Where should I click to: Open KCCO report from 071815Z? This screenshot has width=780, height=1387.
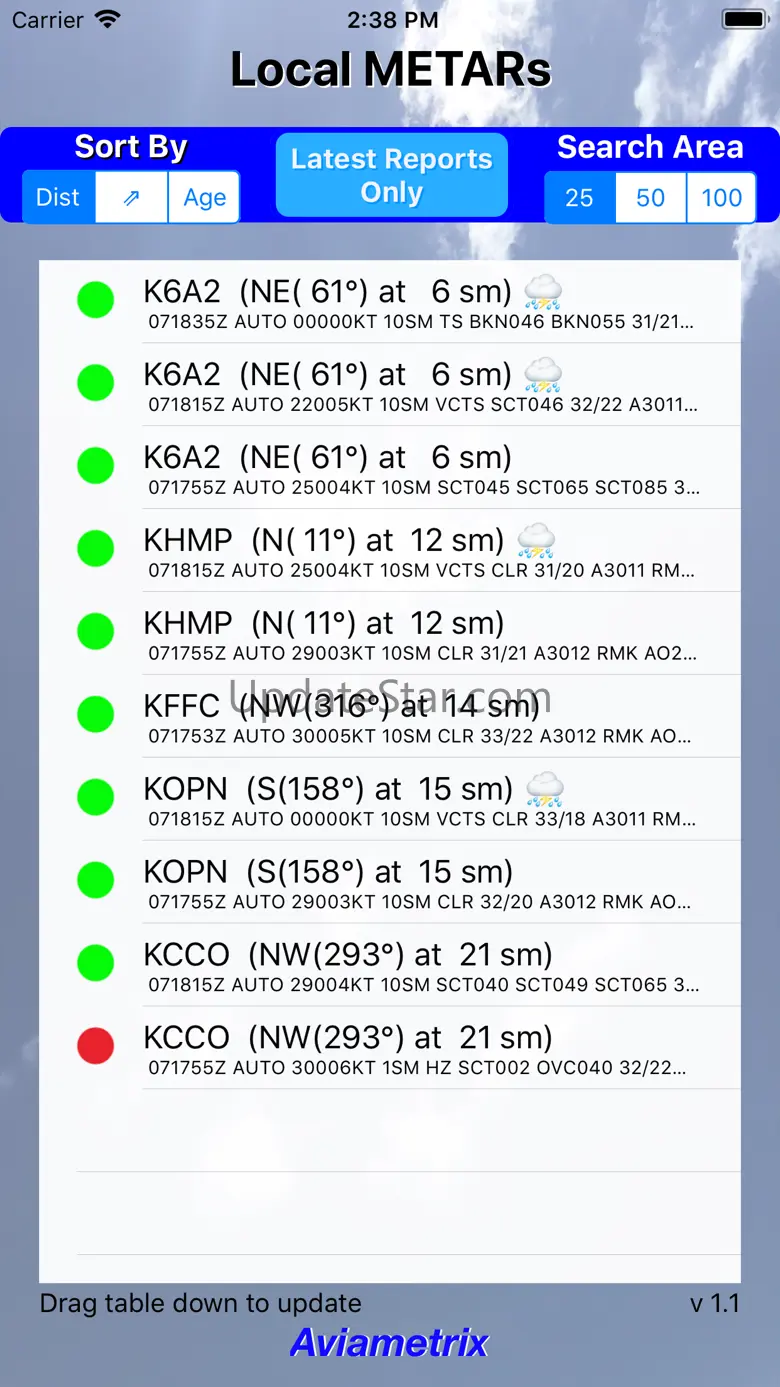pos(420,966)
